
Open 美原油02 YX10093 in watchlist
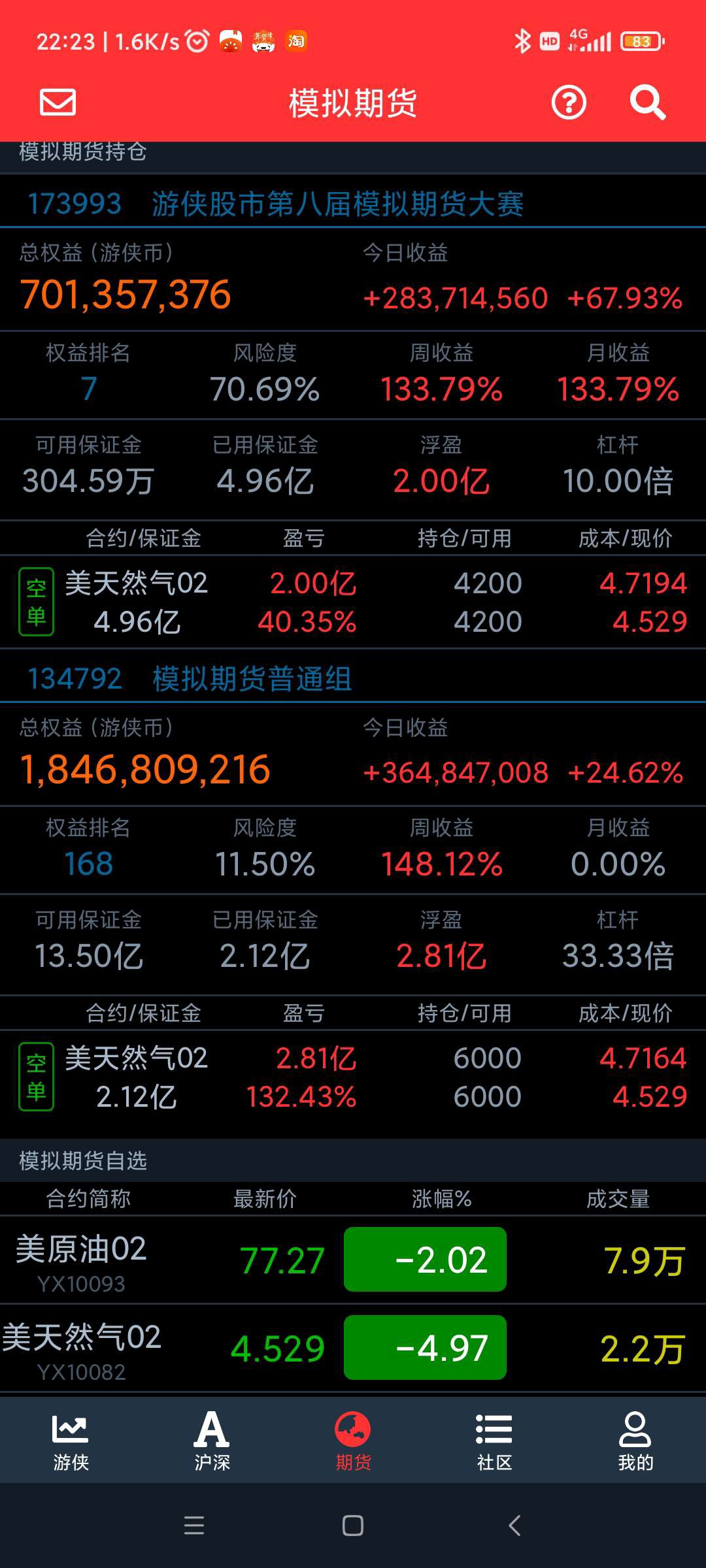[353, 1260]
